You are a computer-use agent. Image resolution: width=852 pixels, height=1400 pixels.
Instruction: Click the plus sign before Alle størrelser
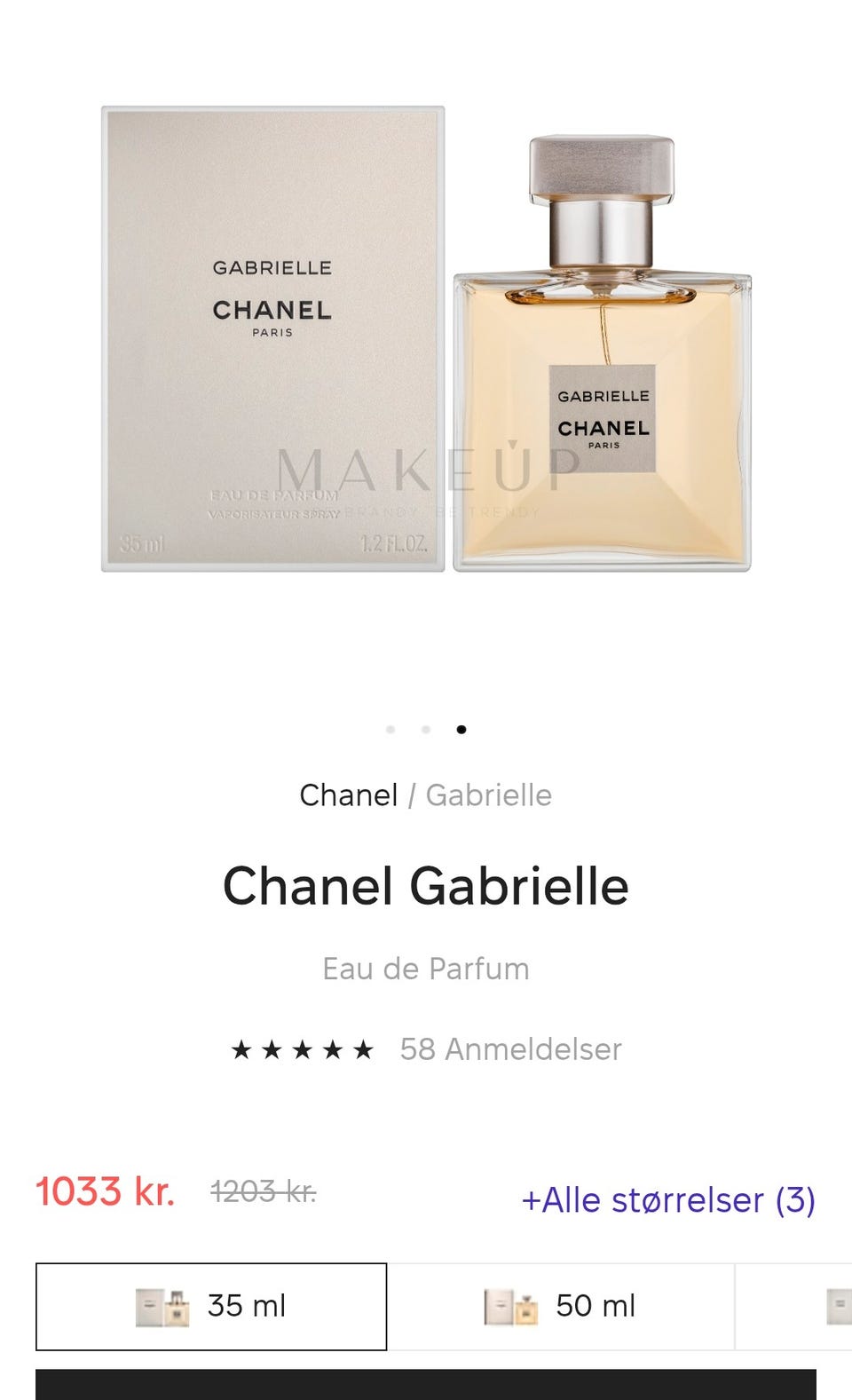533,1199
